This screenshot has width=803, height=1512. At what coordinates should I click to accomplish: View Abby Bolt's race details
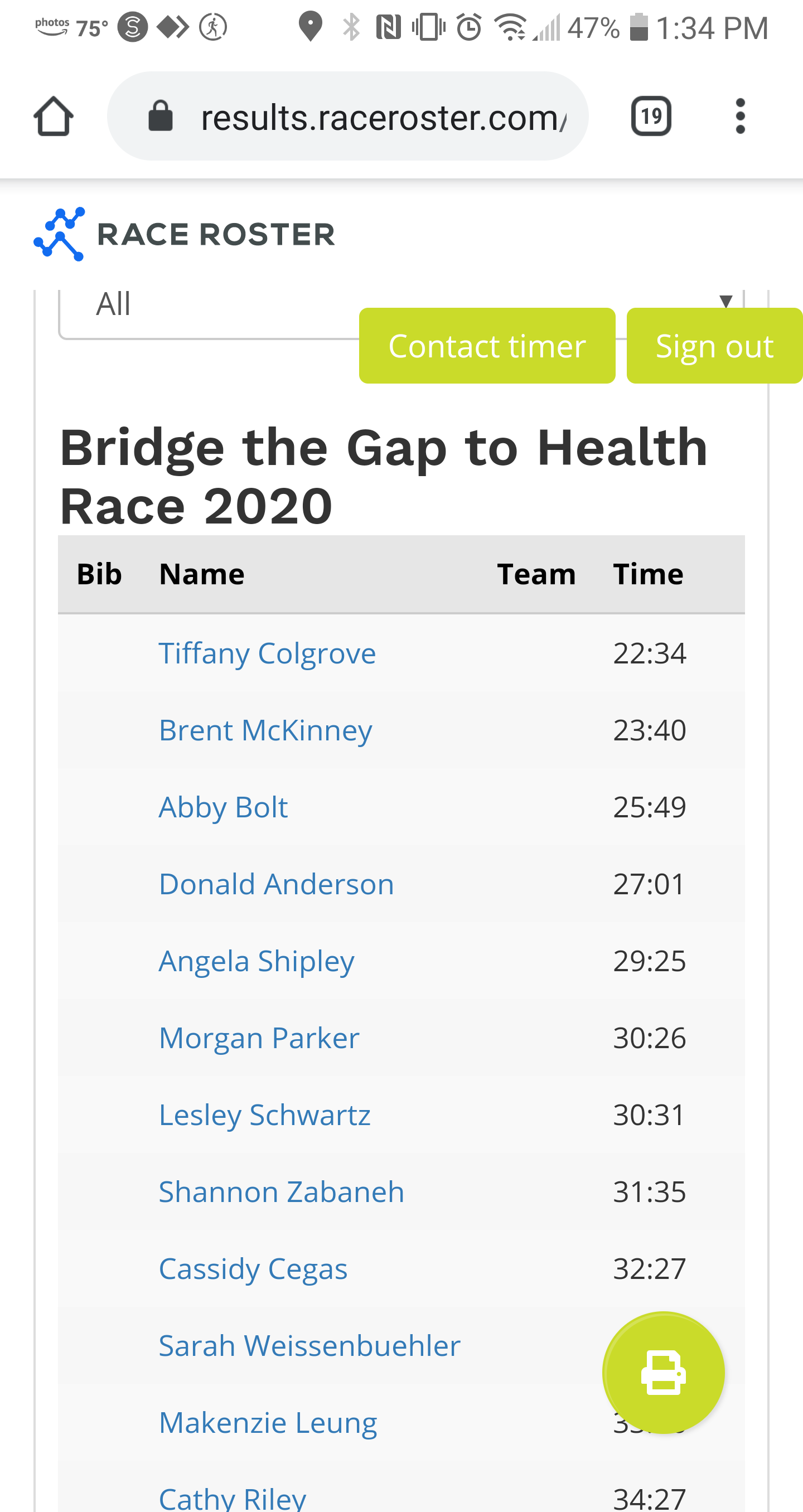point(223,807)
